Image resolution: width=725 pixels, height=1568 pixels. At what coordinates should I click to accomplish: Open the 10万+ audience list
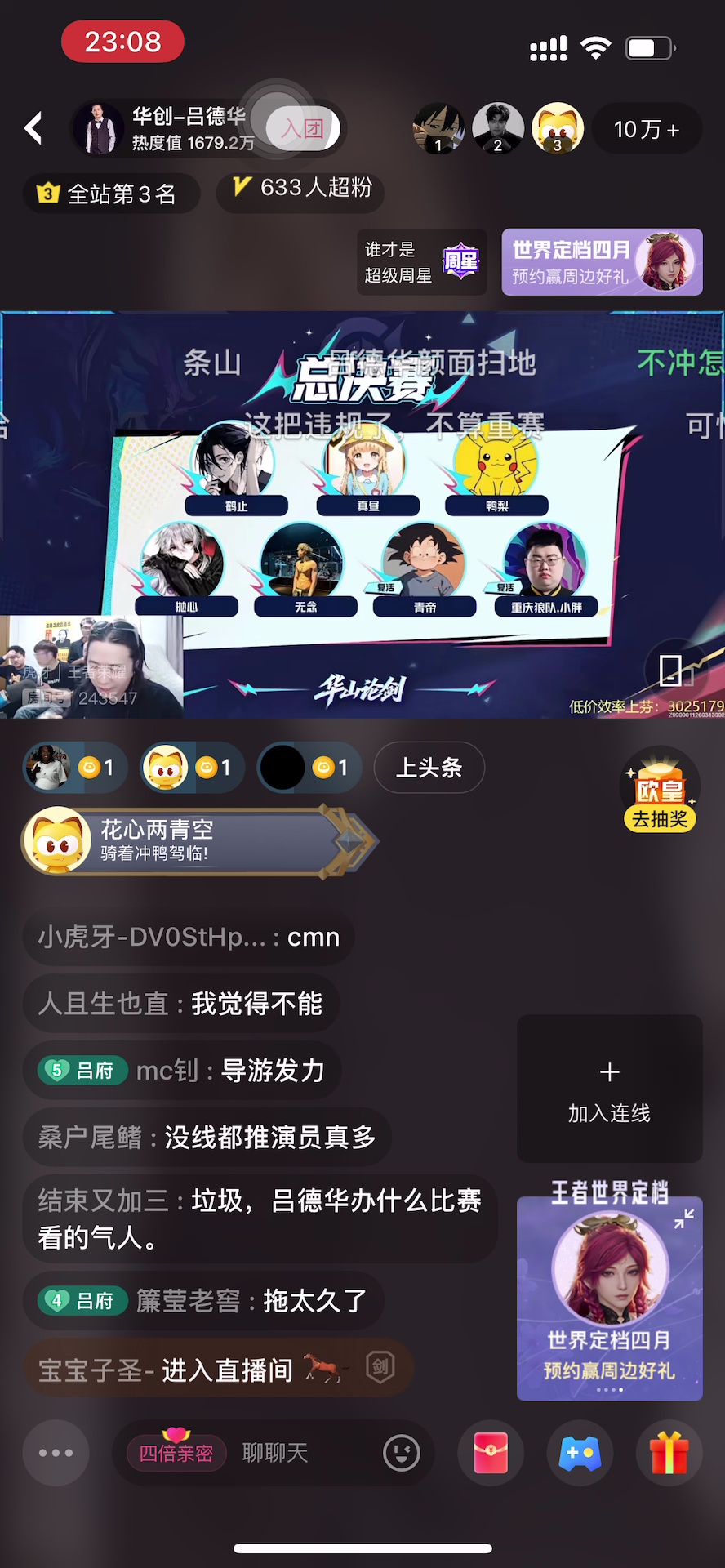pyautogui.click(x=646, y=130)
